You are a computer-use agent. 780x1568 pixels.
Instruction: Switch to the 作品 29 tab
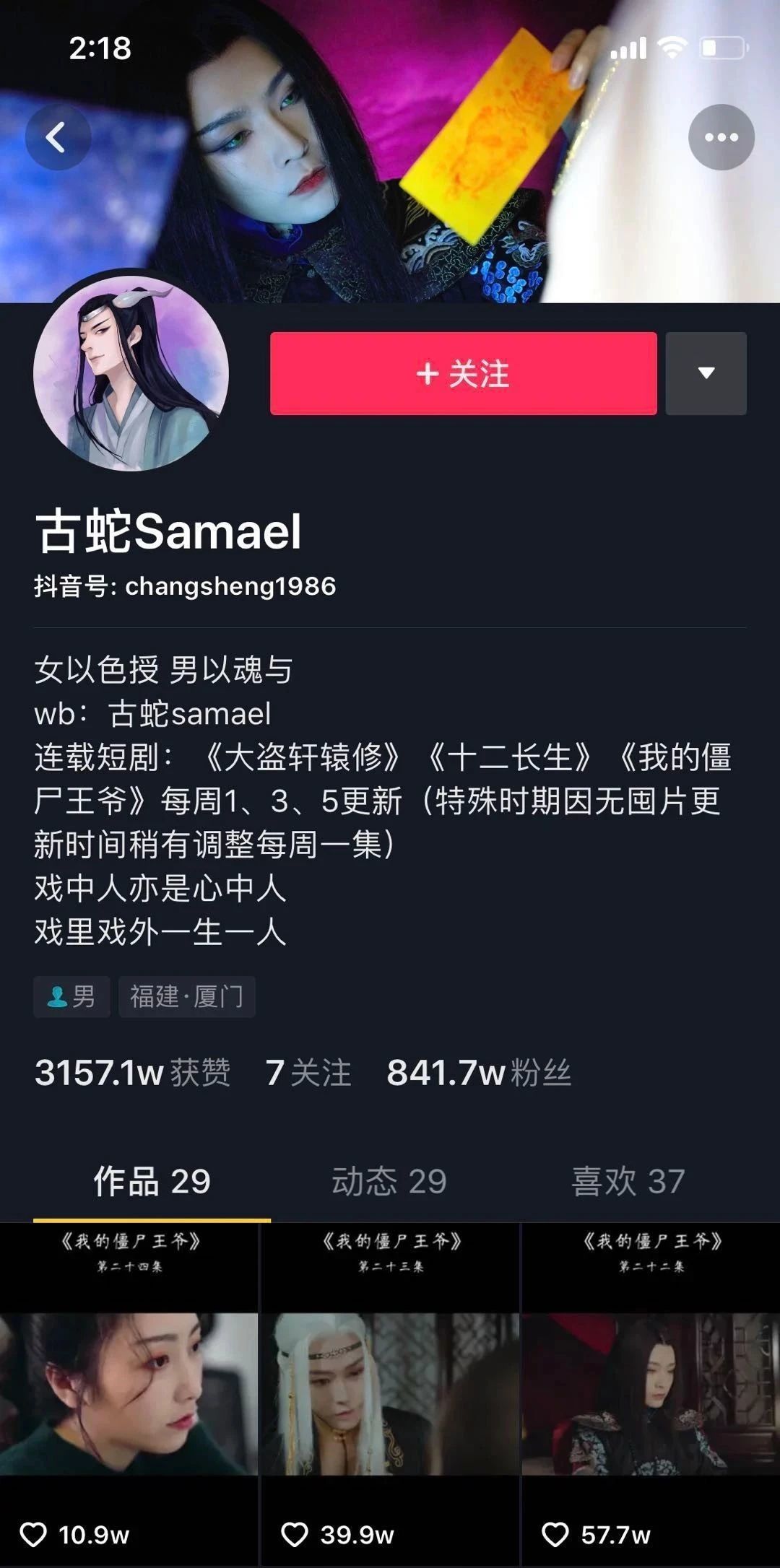coord(152,1182)
